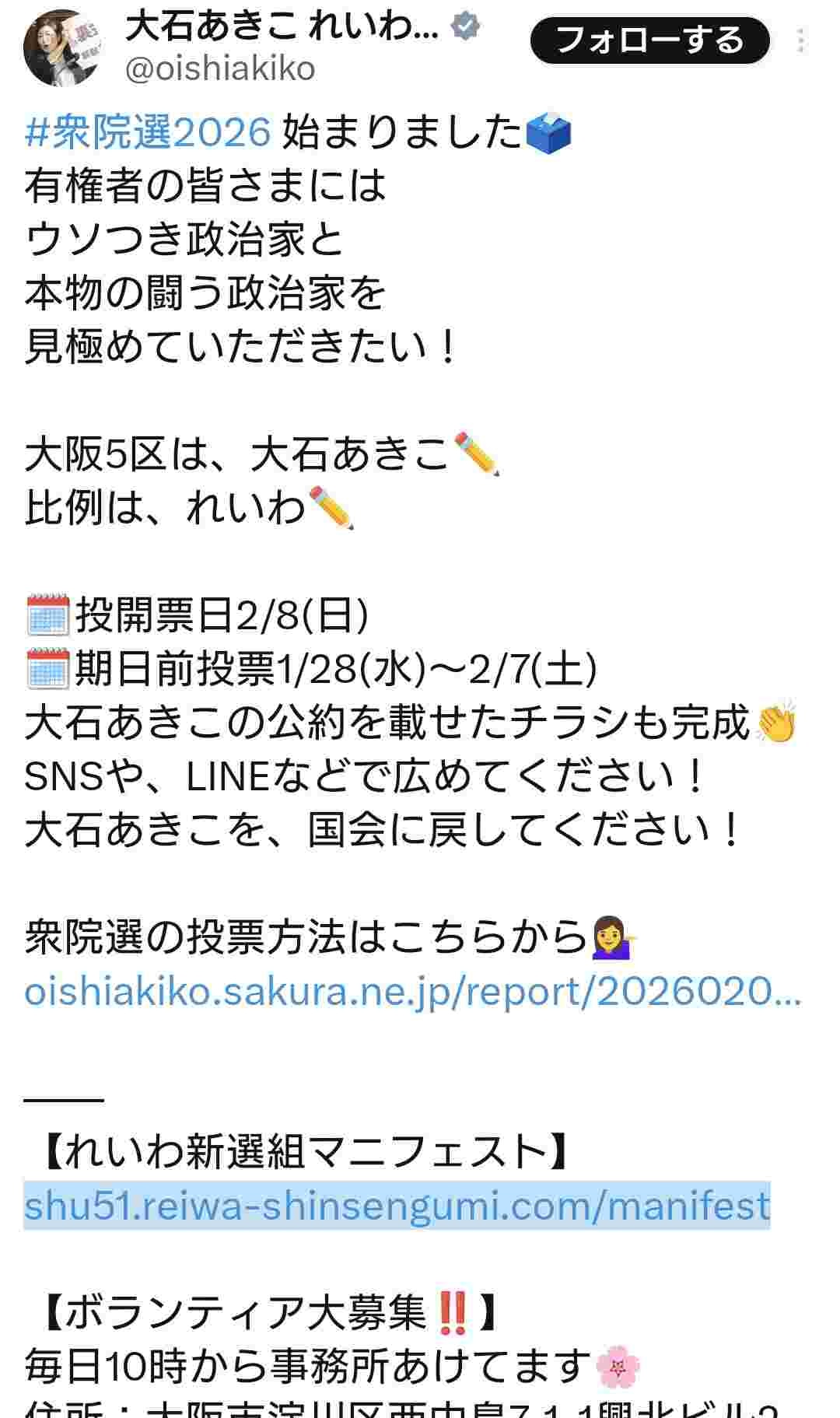The height and width of the screenshot is (1418, 840).
Task: Tap the フォローする button
Action: (649, 40)
